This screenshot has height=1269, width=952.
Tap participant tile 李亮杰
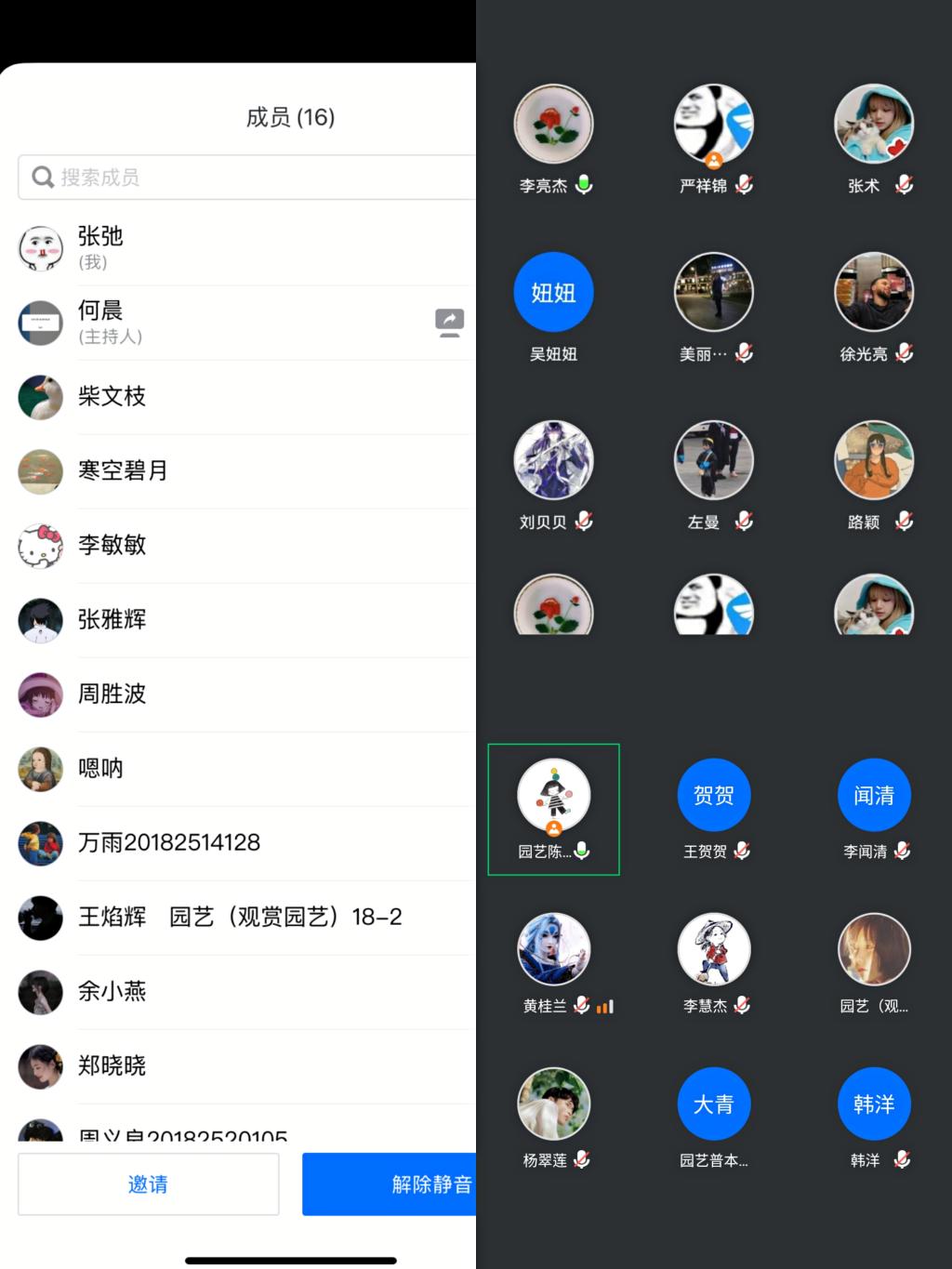tap(554, 126)
